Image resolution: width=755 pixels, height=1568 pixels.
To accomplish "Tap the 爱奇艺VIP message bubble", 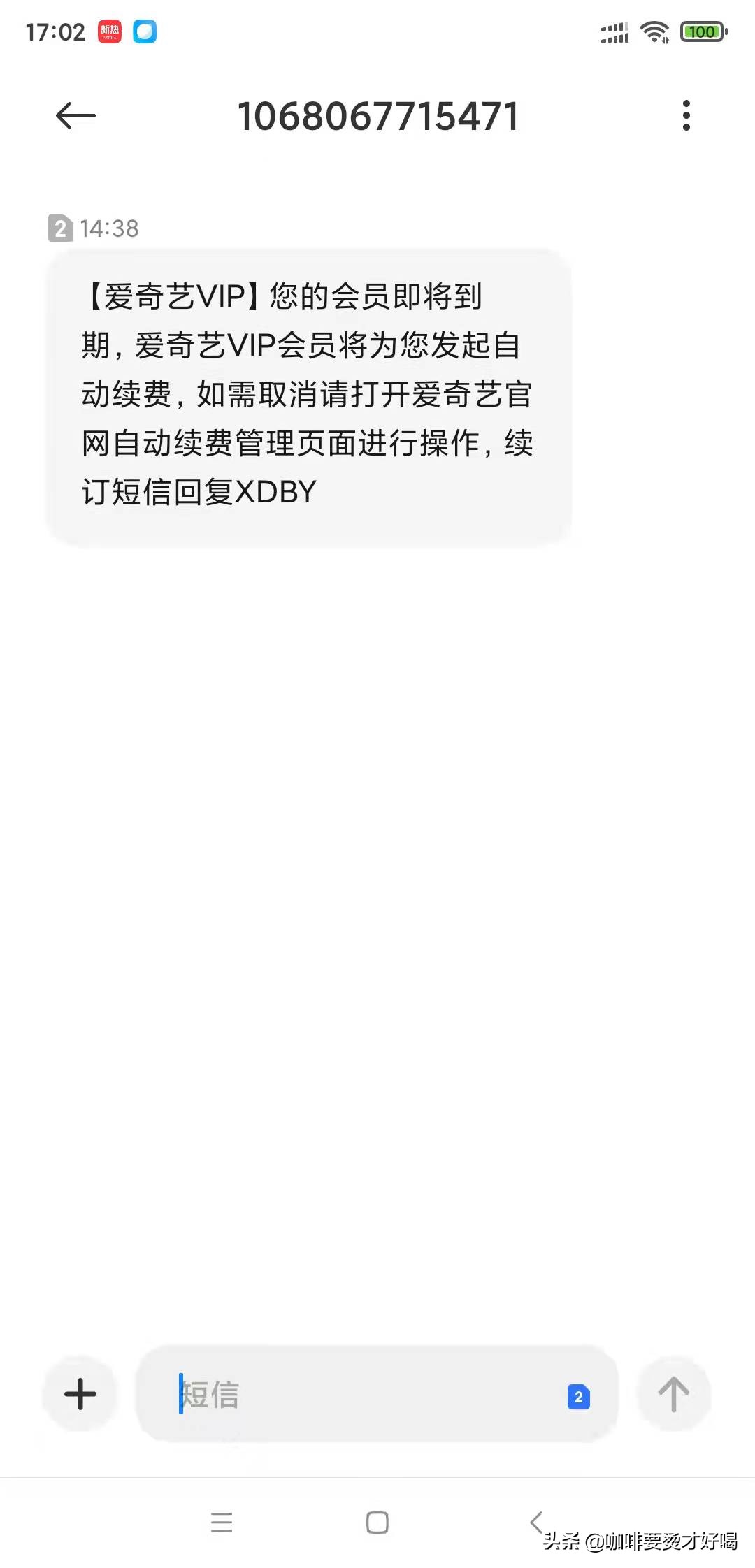I will [x=310, y=395].
